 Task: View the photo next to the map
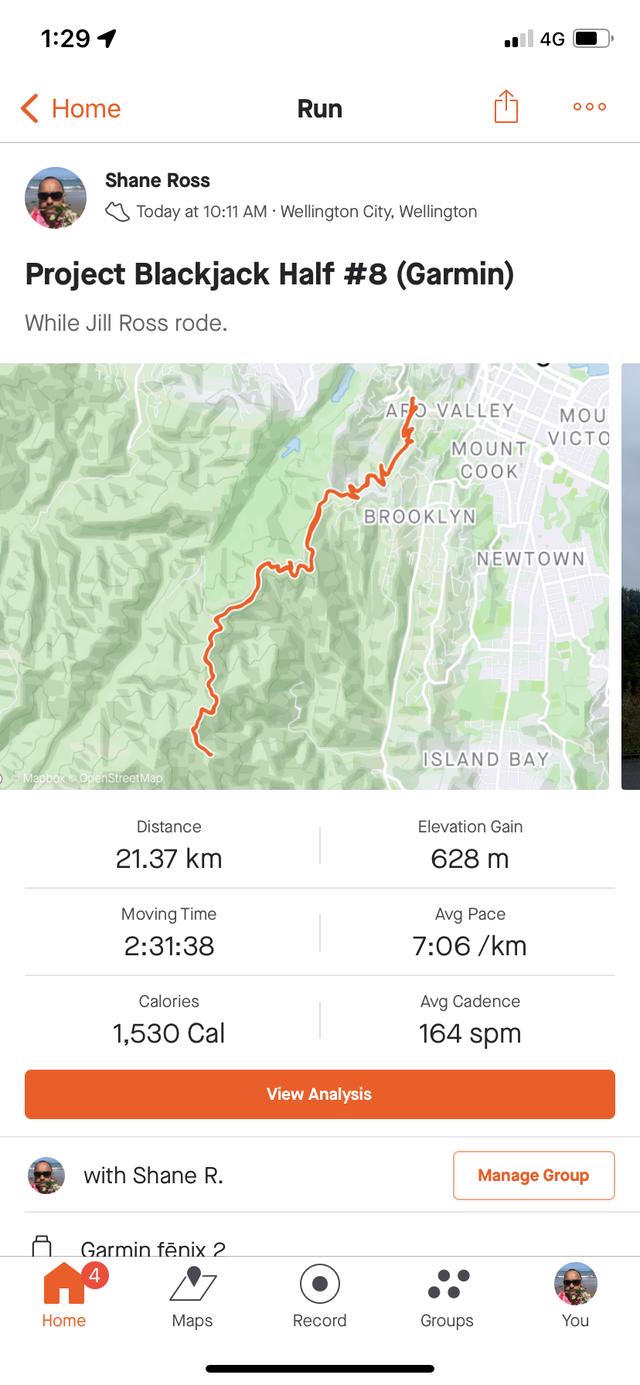point(631,576)
